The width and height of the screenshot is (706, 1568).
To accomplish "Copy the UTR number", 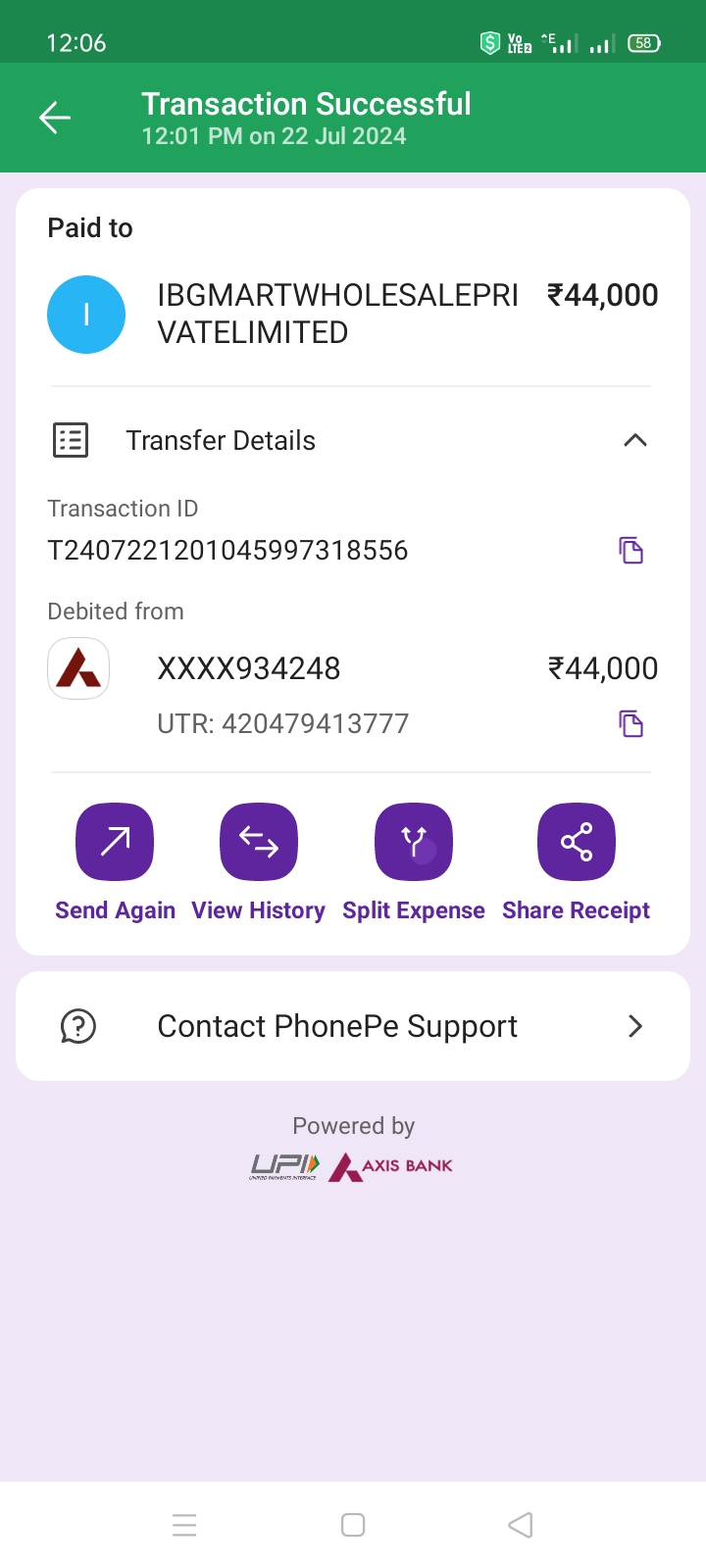I will click(x=630, y=724).
